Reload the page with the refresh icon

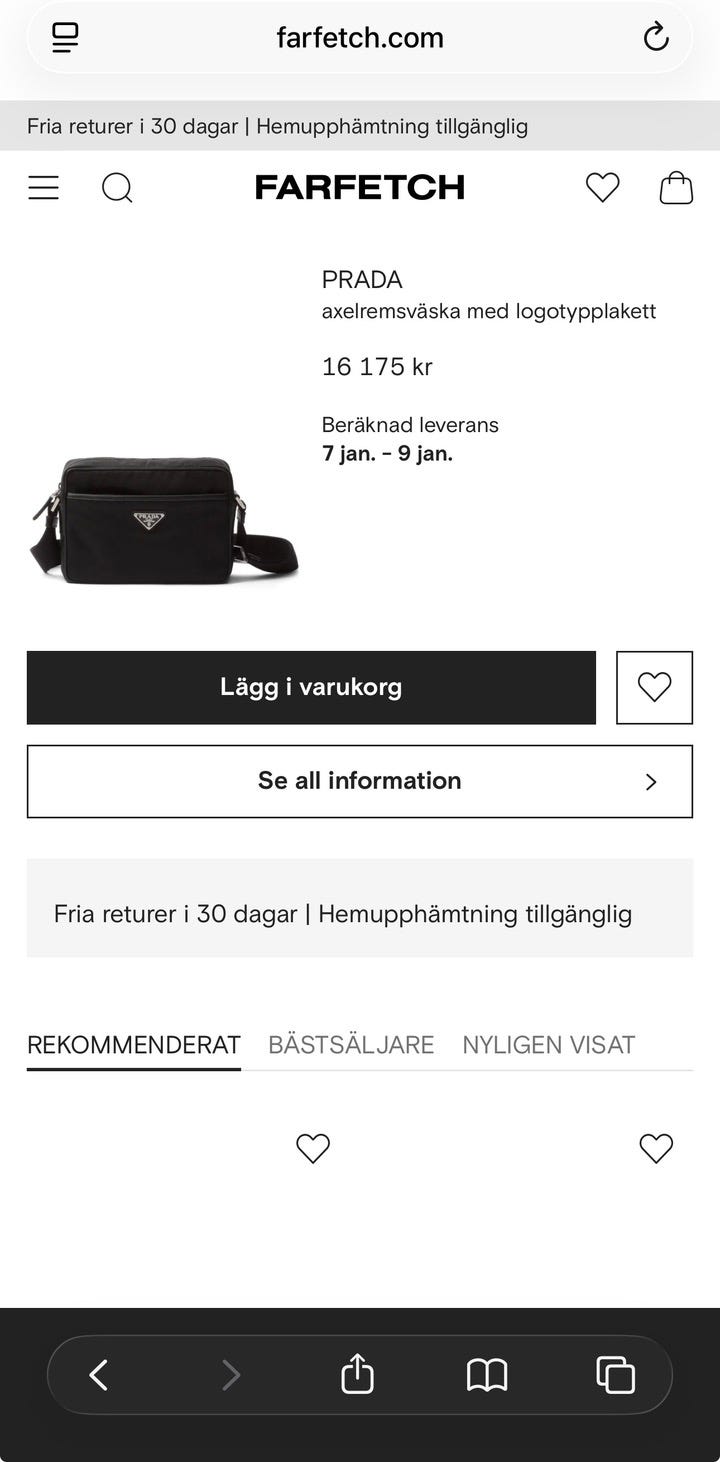point(656,38)
